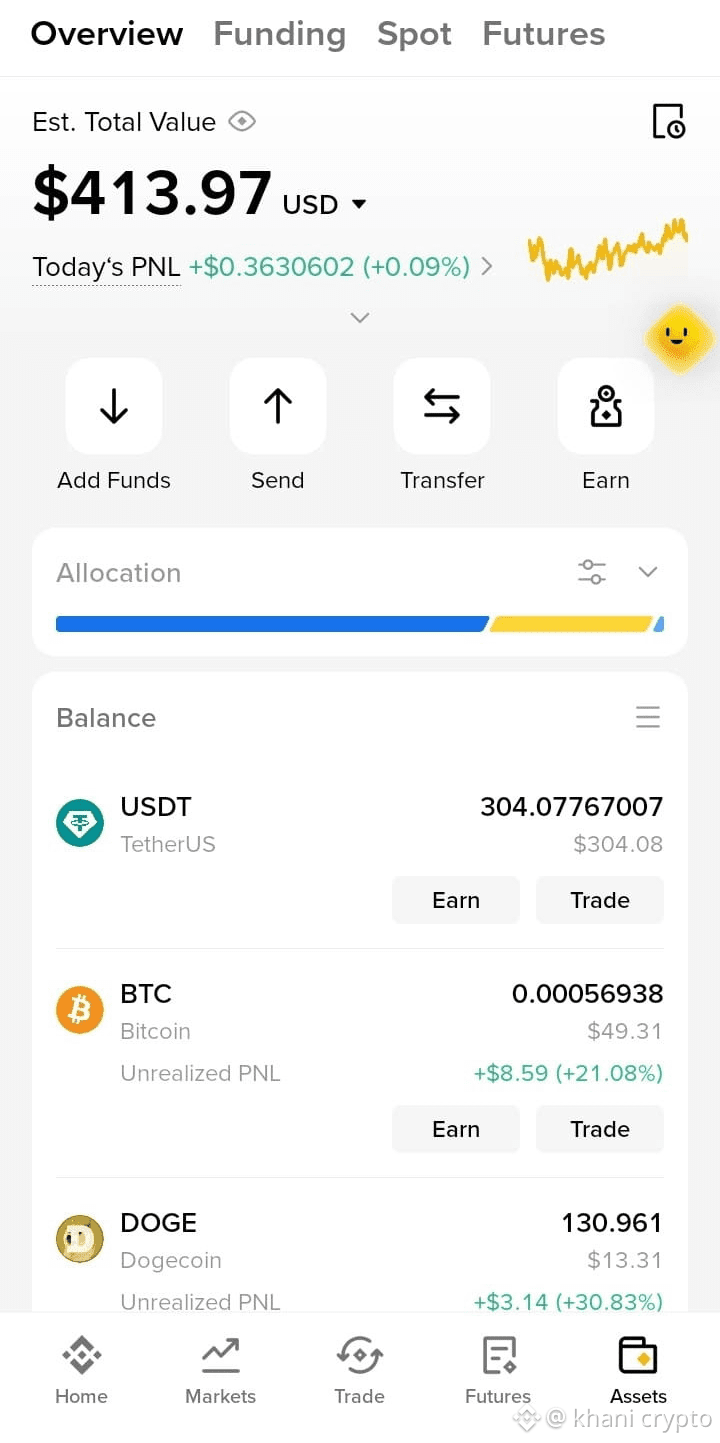This screenshot has height=1443, width=720.
Task: Tap the Send button
Action: [x=278, y=425]
